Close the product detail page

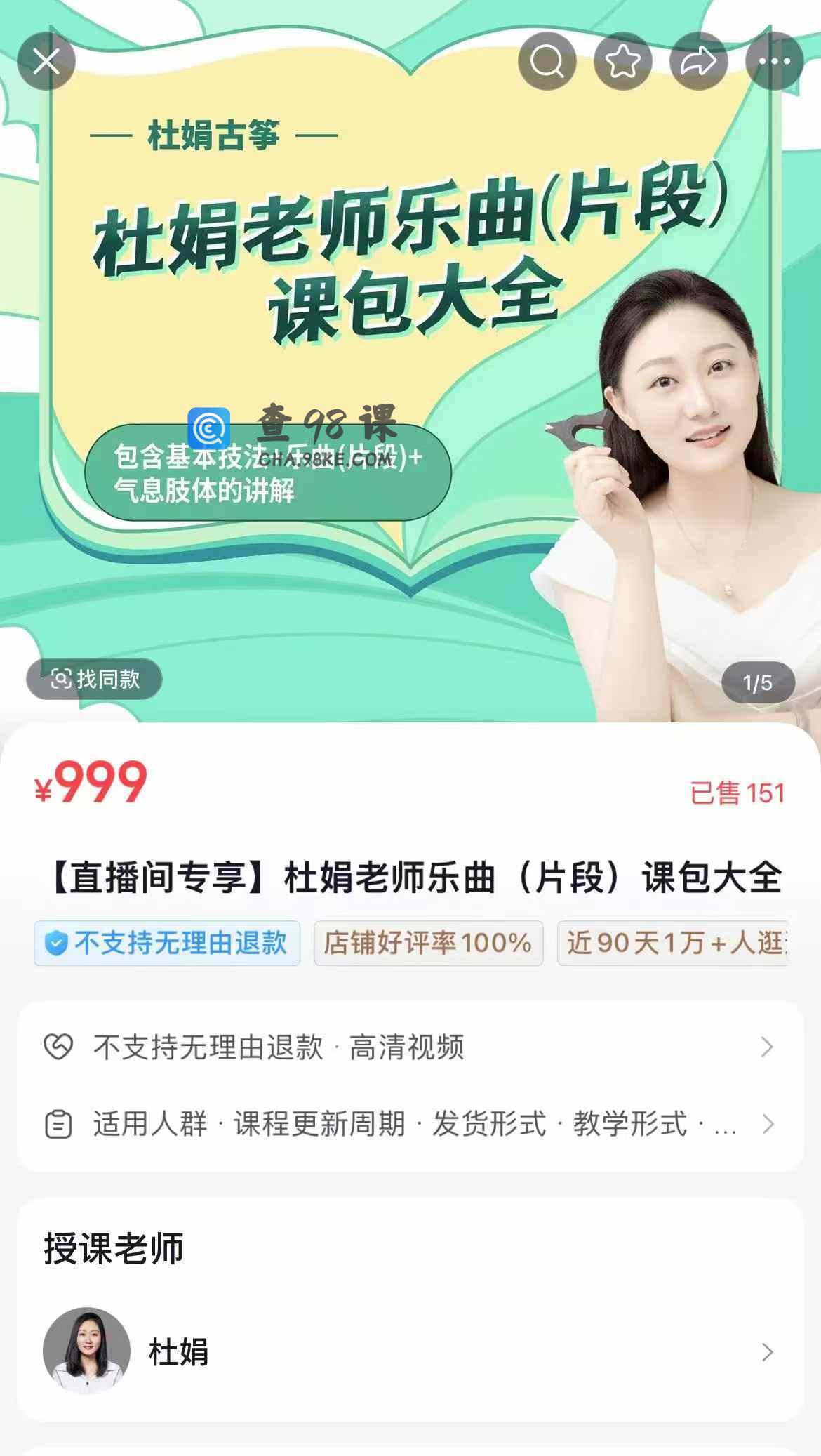pyautogui.click(x=46, y=62)
